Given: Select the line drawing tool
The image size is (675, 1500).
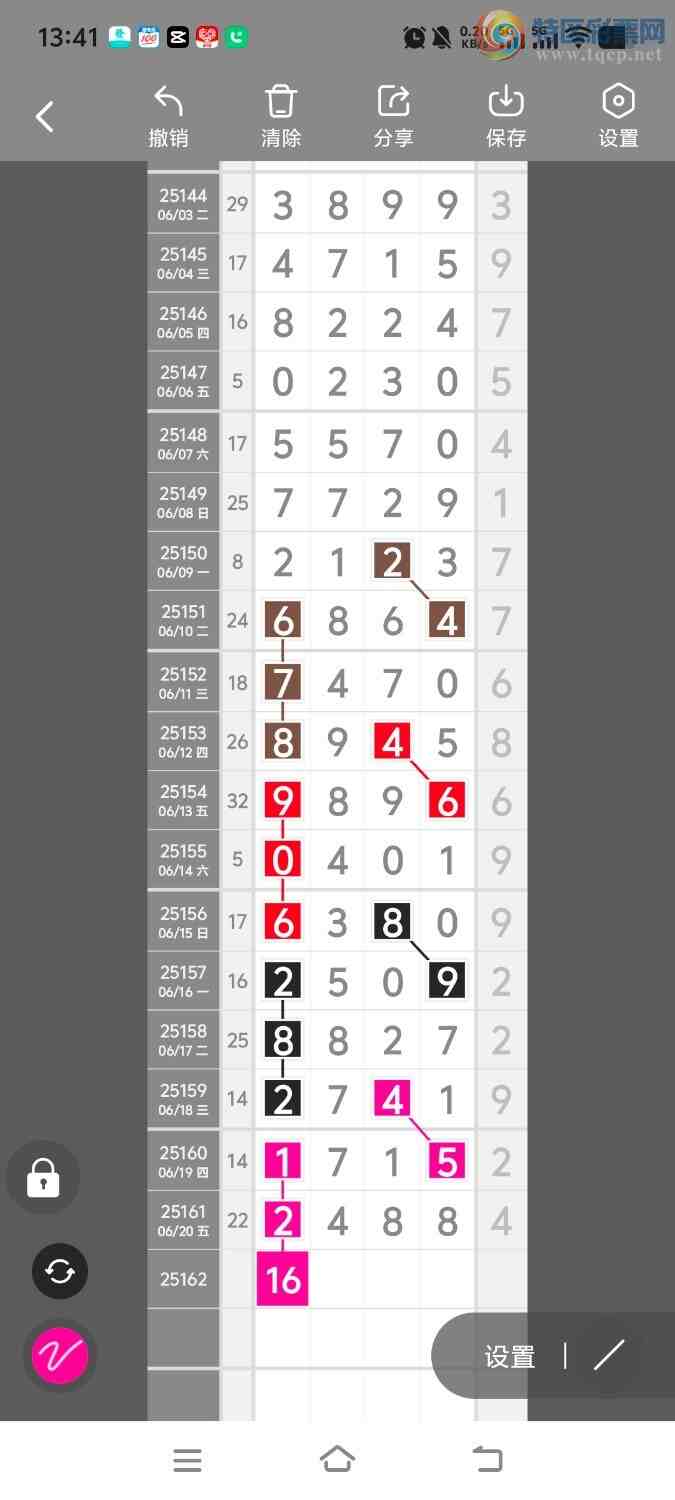Looking at the screenshot, I should coord(608,1356).
